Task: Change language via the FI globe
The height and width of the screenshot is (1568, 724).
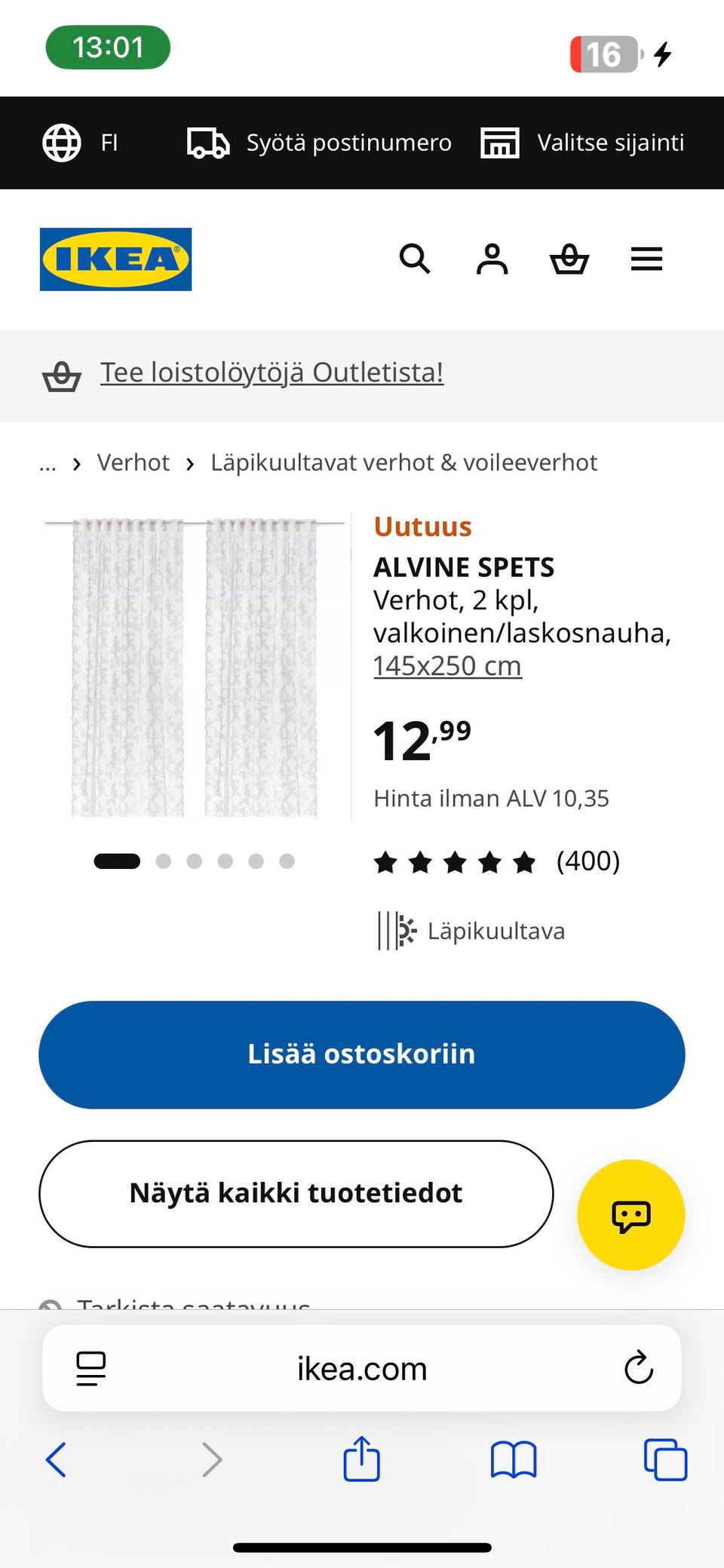Action: tap(80, 143)
